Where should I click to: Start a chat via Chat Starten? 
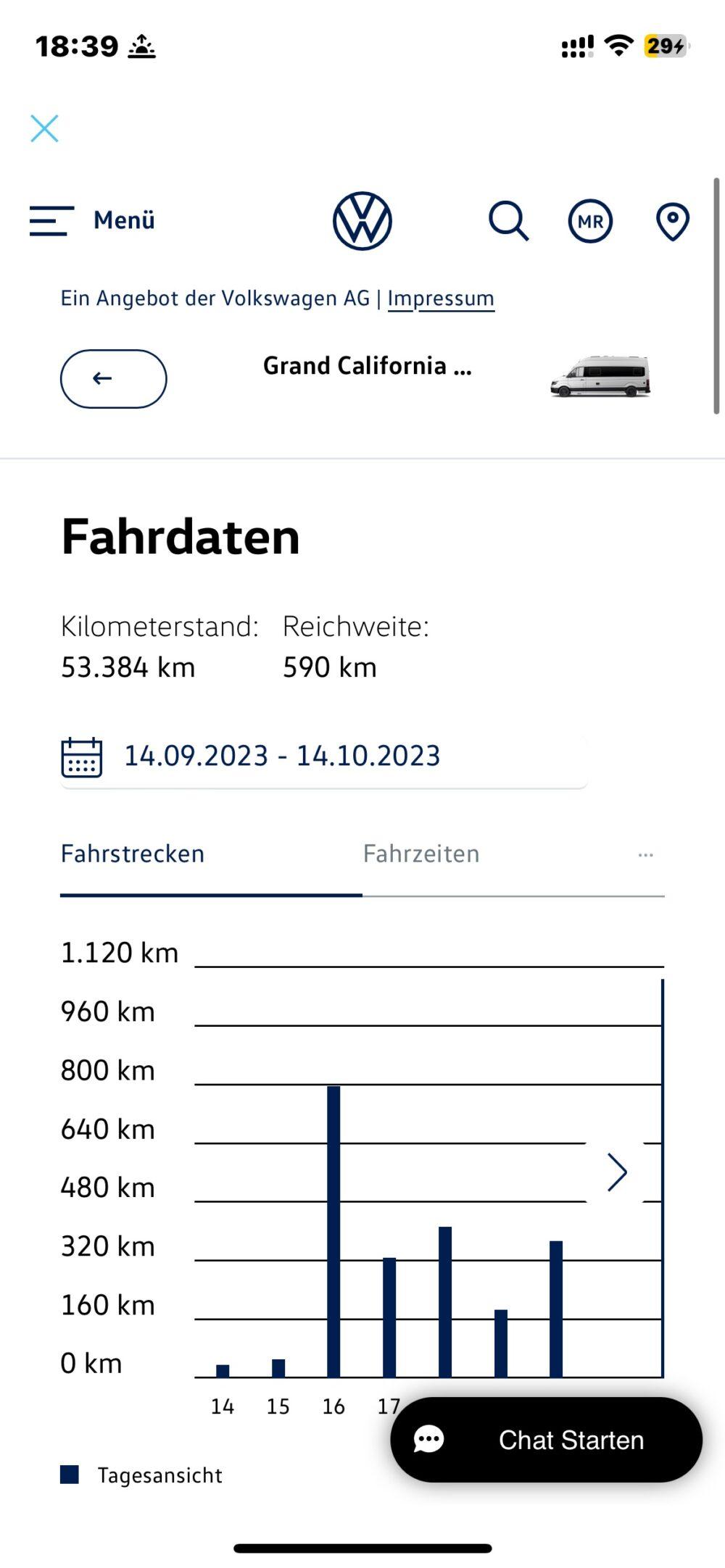pos(546,1439)
